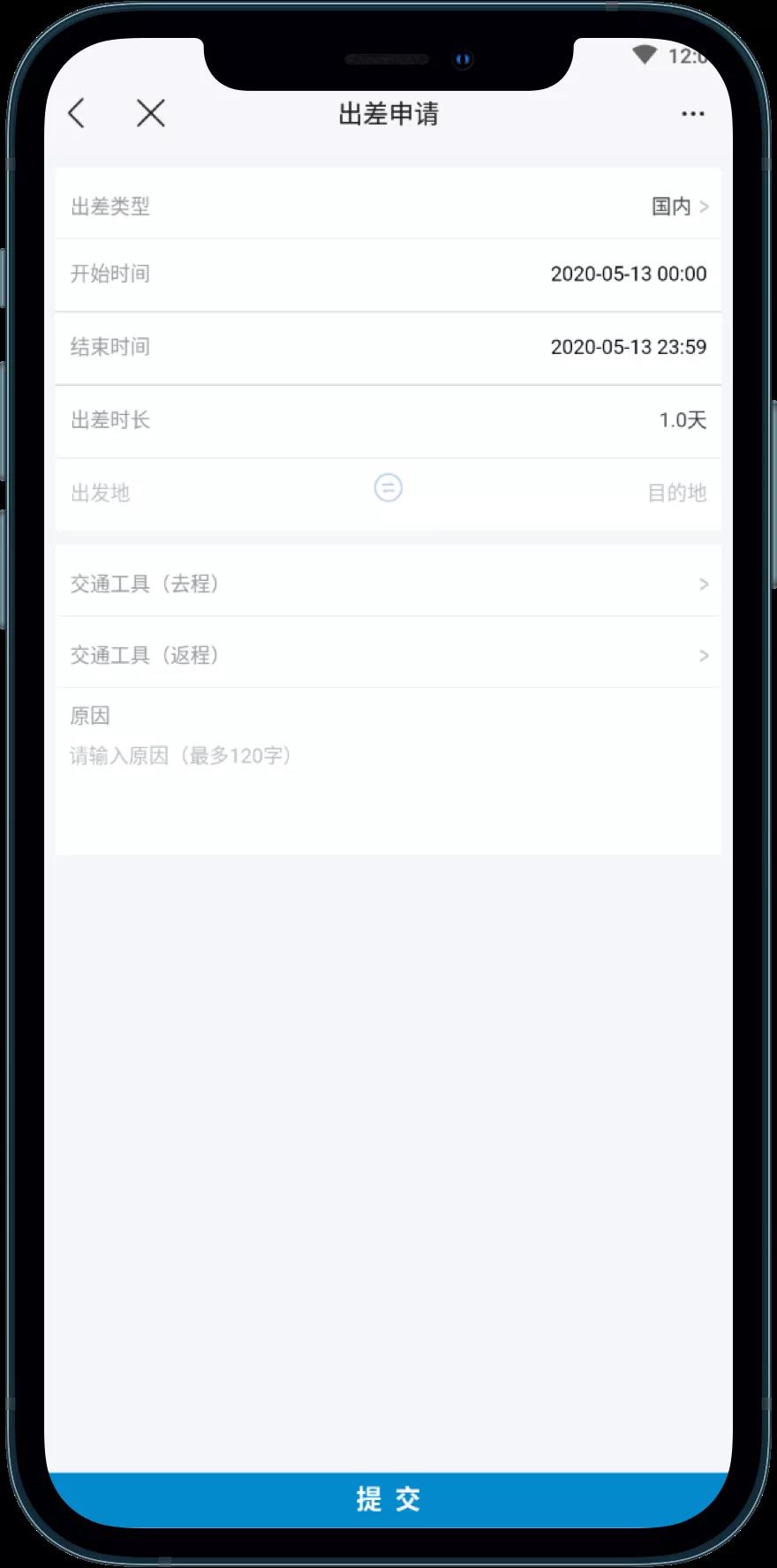Enter the 目的地 destination

[x=676, y=493]
